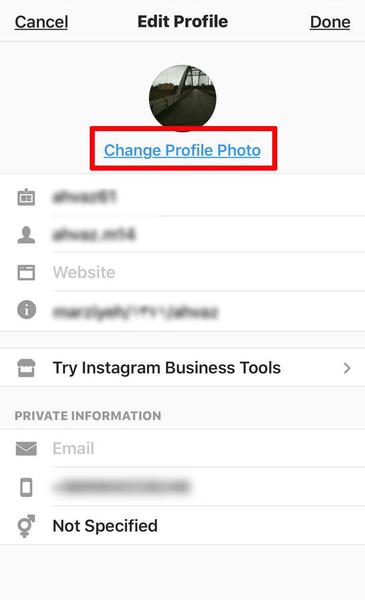Tap the round profile picture
This screenshot has width=365, height=600.
(182, 98)
